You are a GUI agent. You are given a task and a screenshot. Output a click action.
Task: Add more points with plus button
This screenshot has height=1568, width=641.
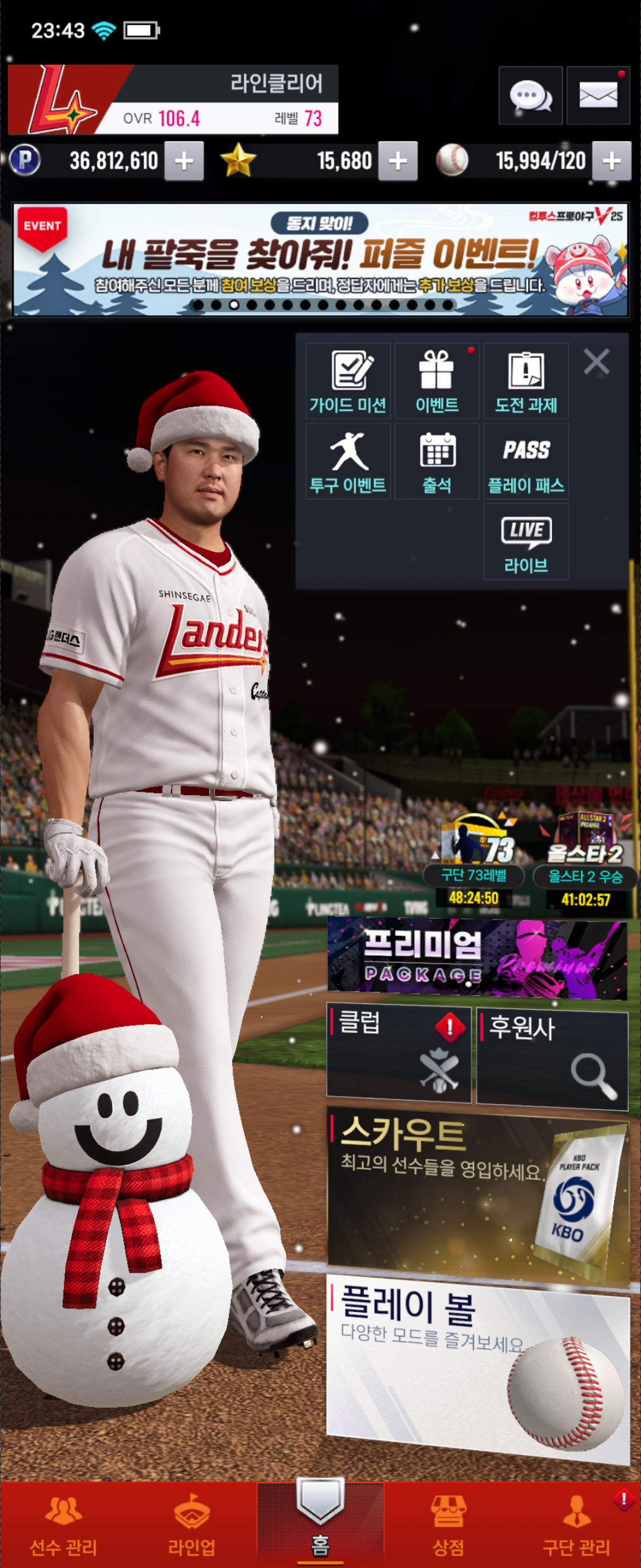tap(183, 162)
